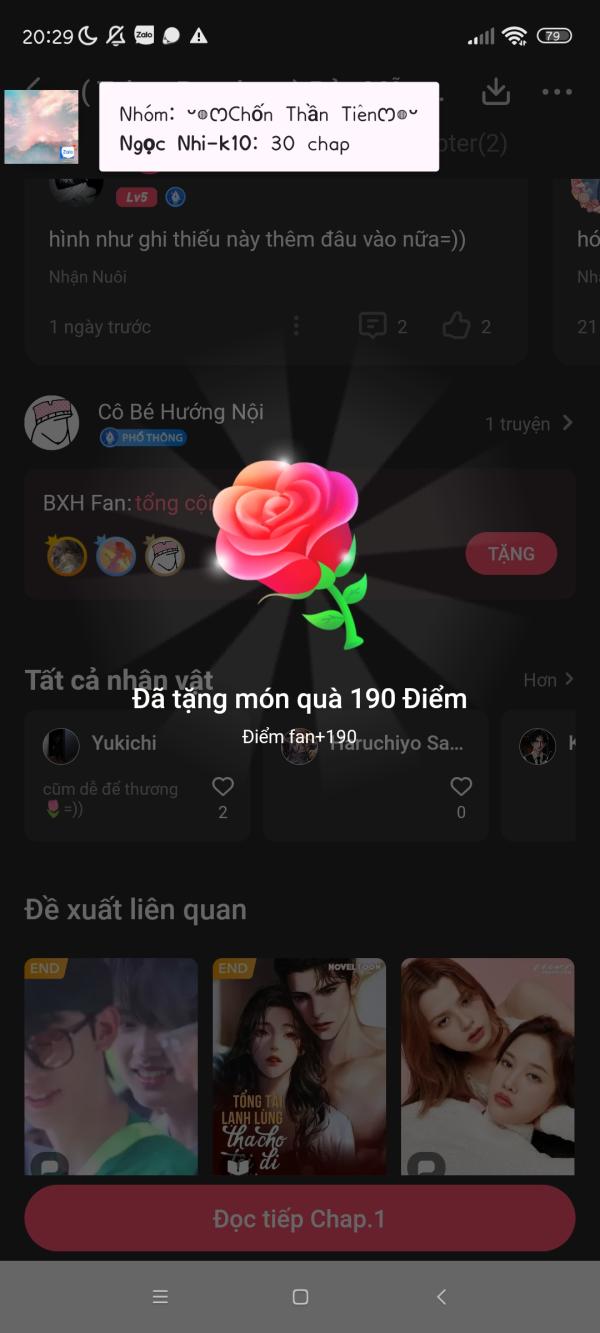Like the Haruchiyo Sa... character
This screenshot has width=600, height=1333.
tap(461, 787)
